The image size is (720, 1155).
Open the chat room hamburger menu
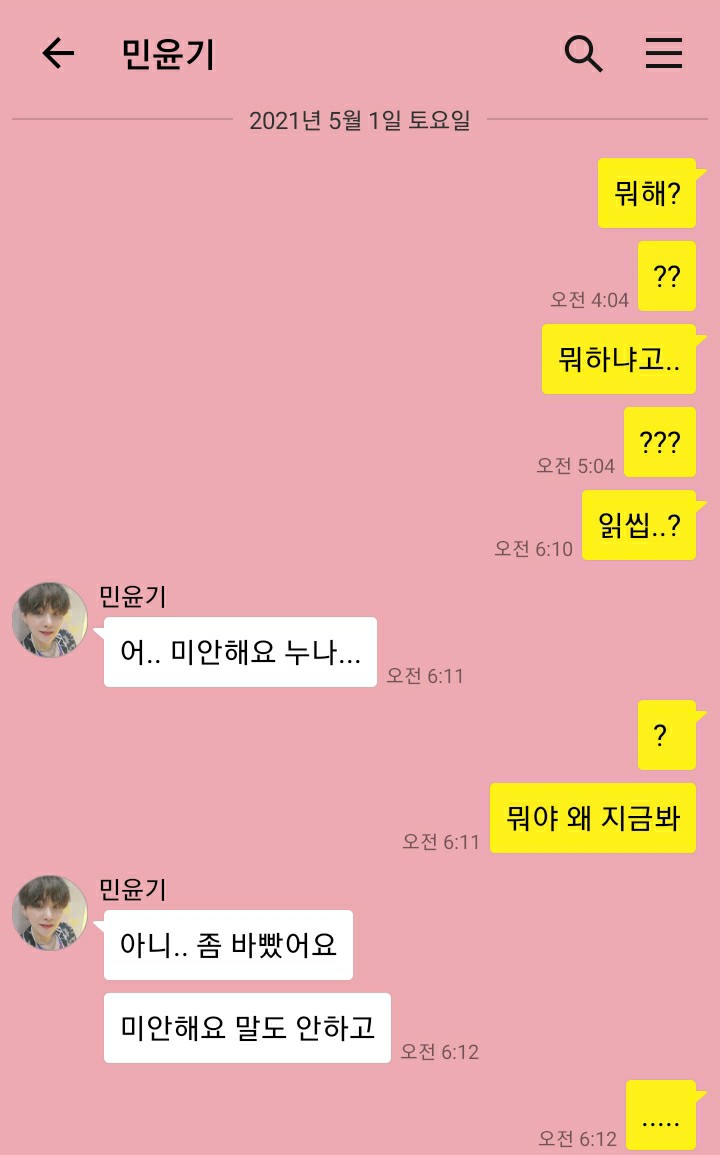click(x=663, y=53)
